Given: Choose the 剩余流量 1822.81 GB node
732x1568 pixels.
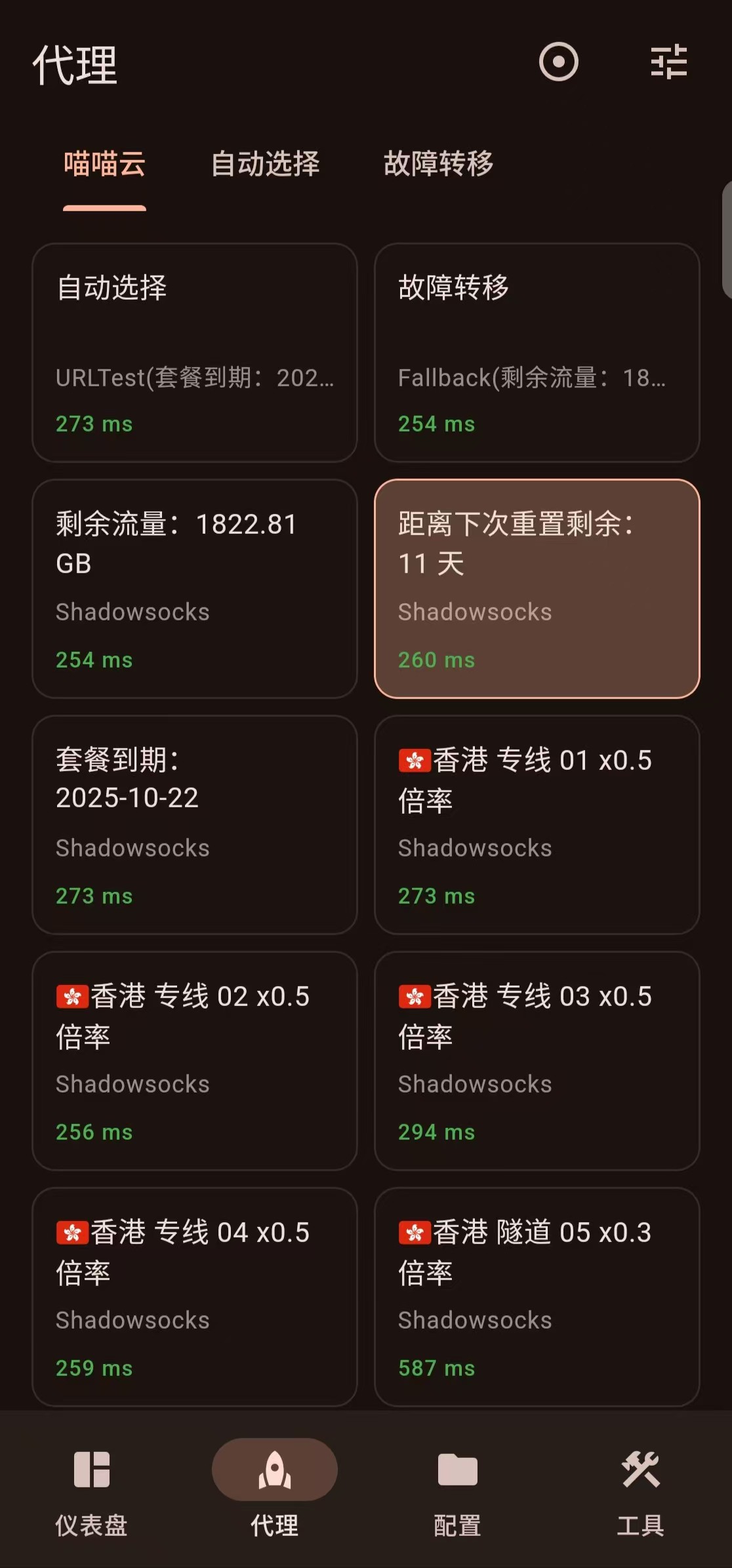Looking at the screenshot, I should (195, 589).
